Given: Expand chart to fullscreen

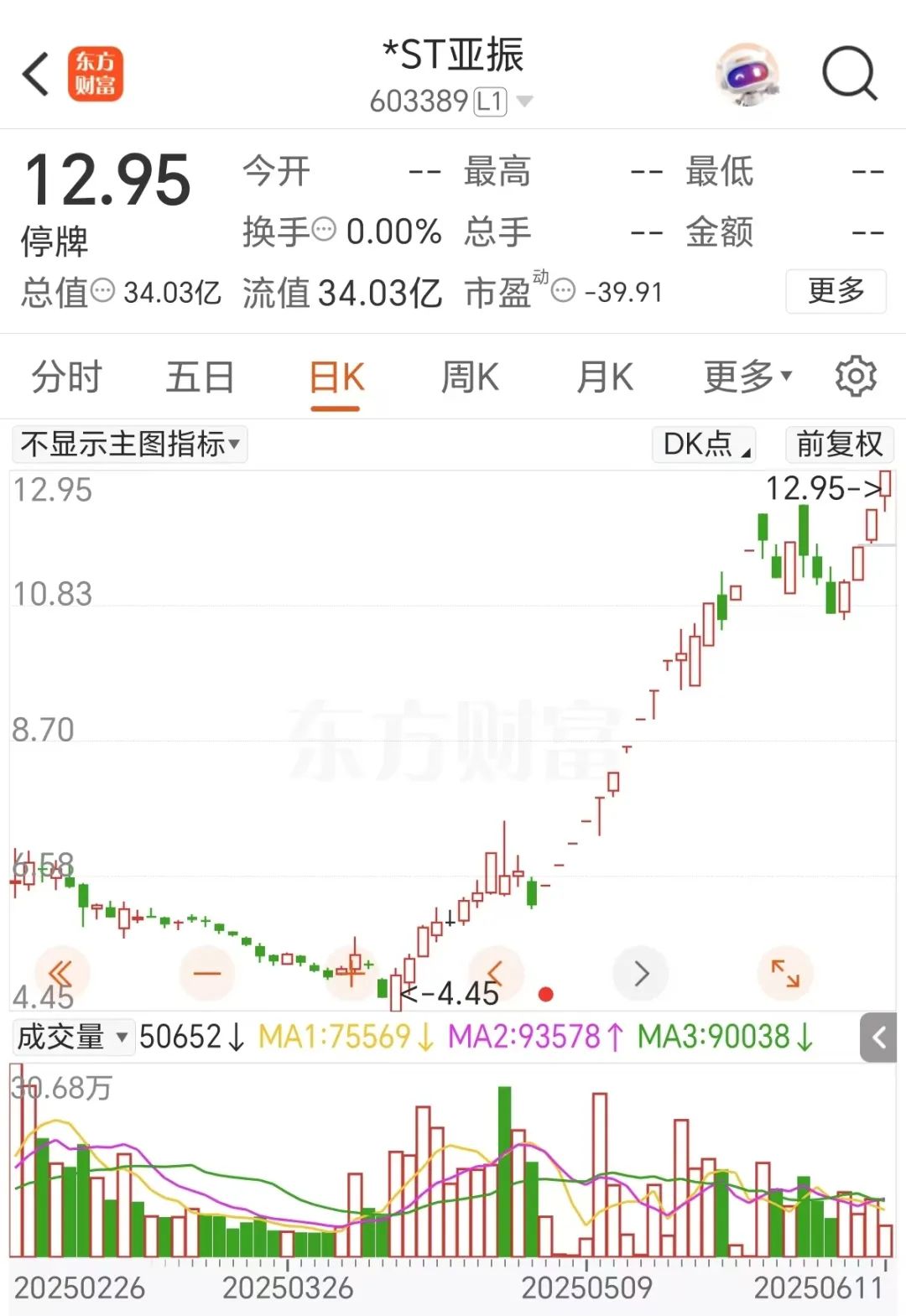Looking at the screenshot, I should [785, 974].
